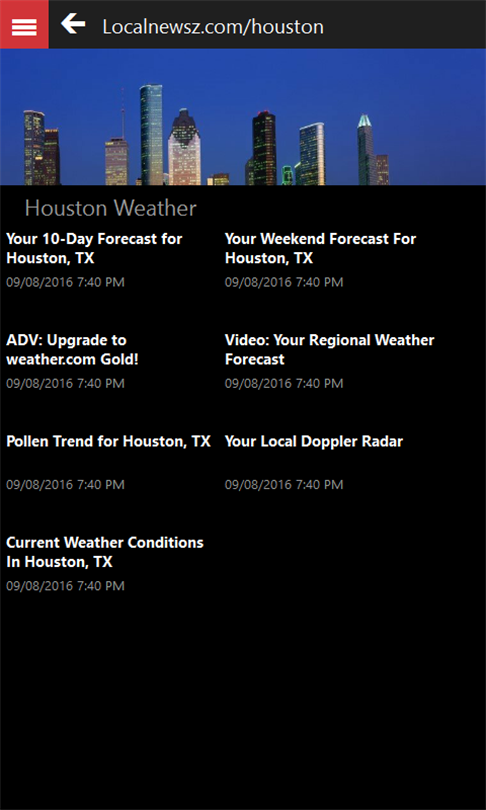View Pollen Trend for Houston, TX

tap(108, 441)
